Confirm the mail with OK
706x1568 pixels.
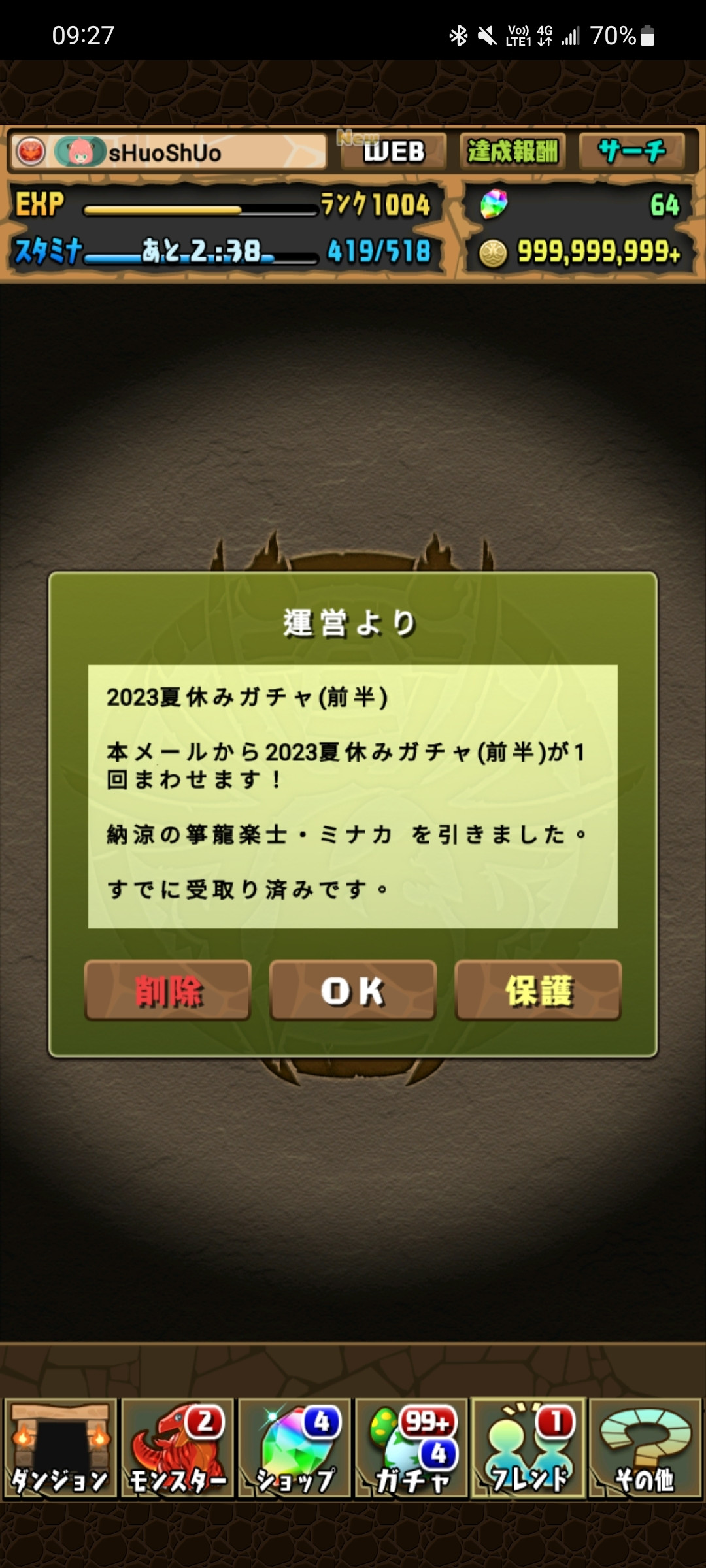pyautogui.click(x=353, y=990)
